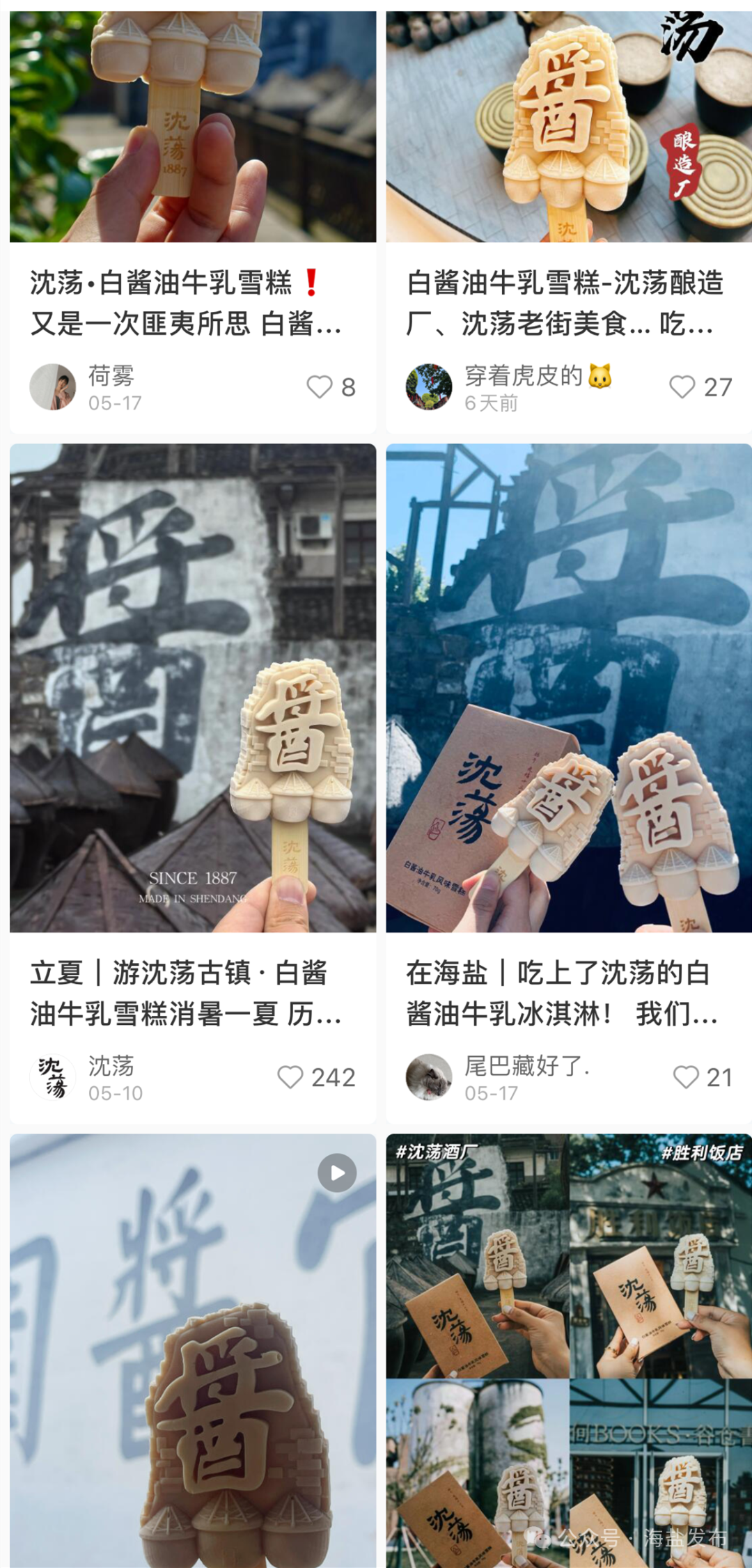This screenshot has width=752, height=1568.
Task: View 穿着虎皮的 profile avatar
Action: click(x=429, y=387)
